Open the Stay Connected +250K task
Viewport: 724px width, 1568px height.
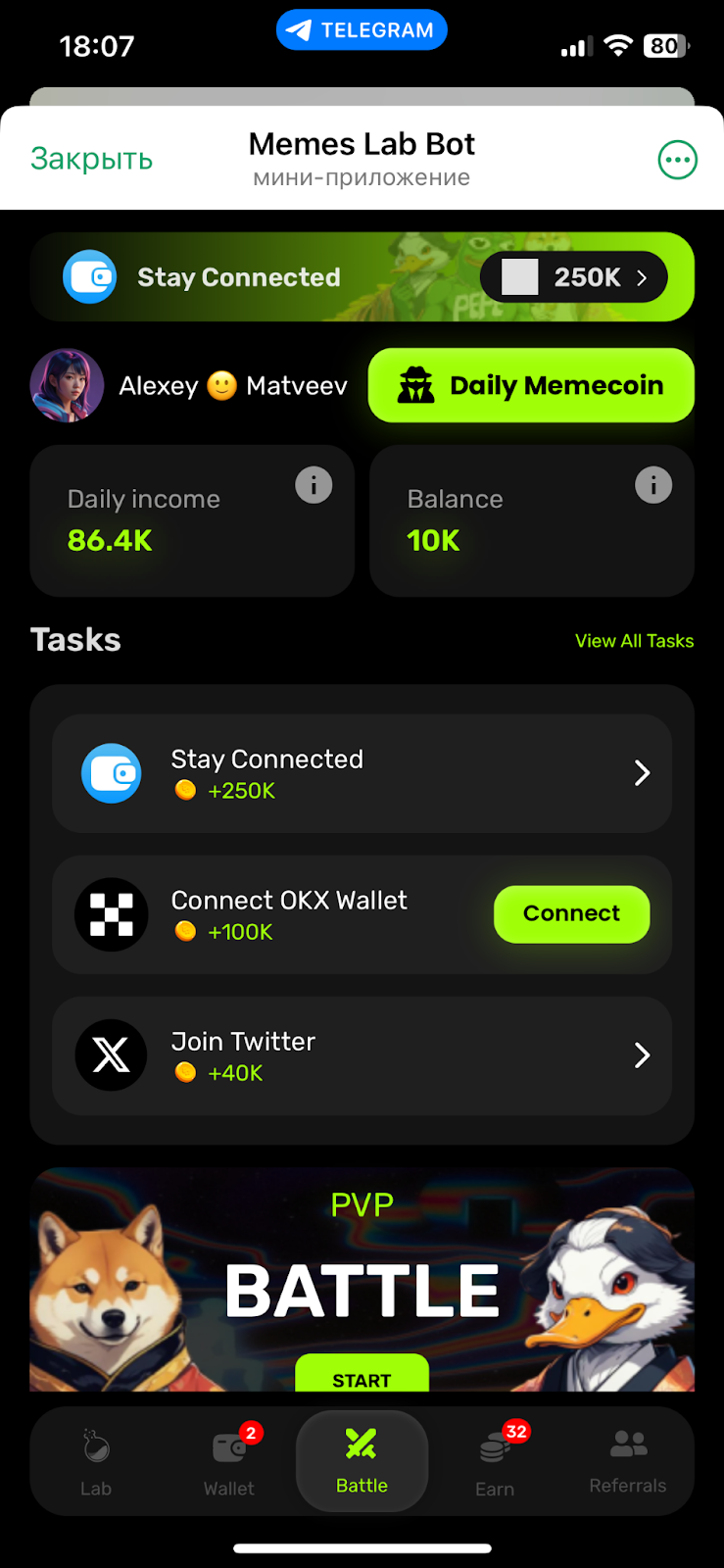(x=362, y=773)
